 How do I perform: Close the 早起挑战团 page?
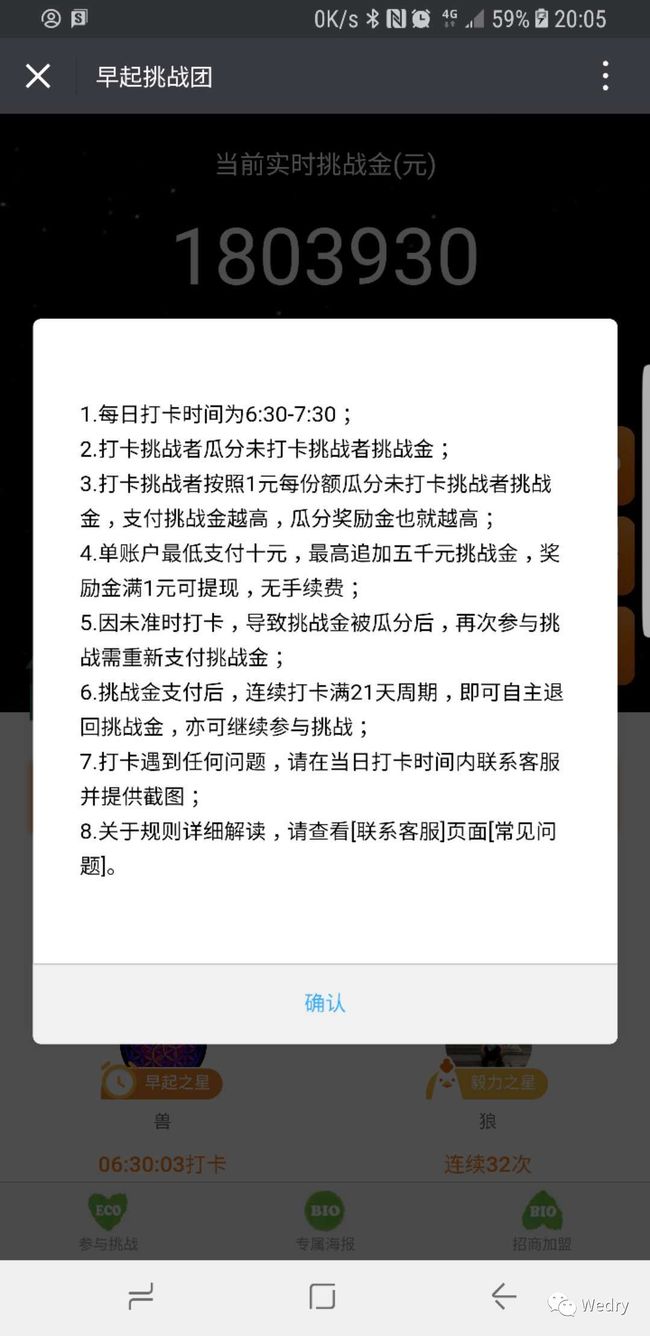click(38, 76)
